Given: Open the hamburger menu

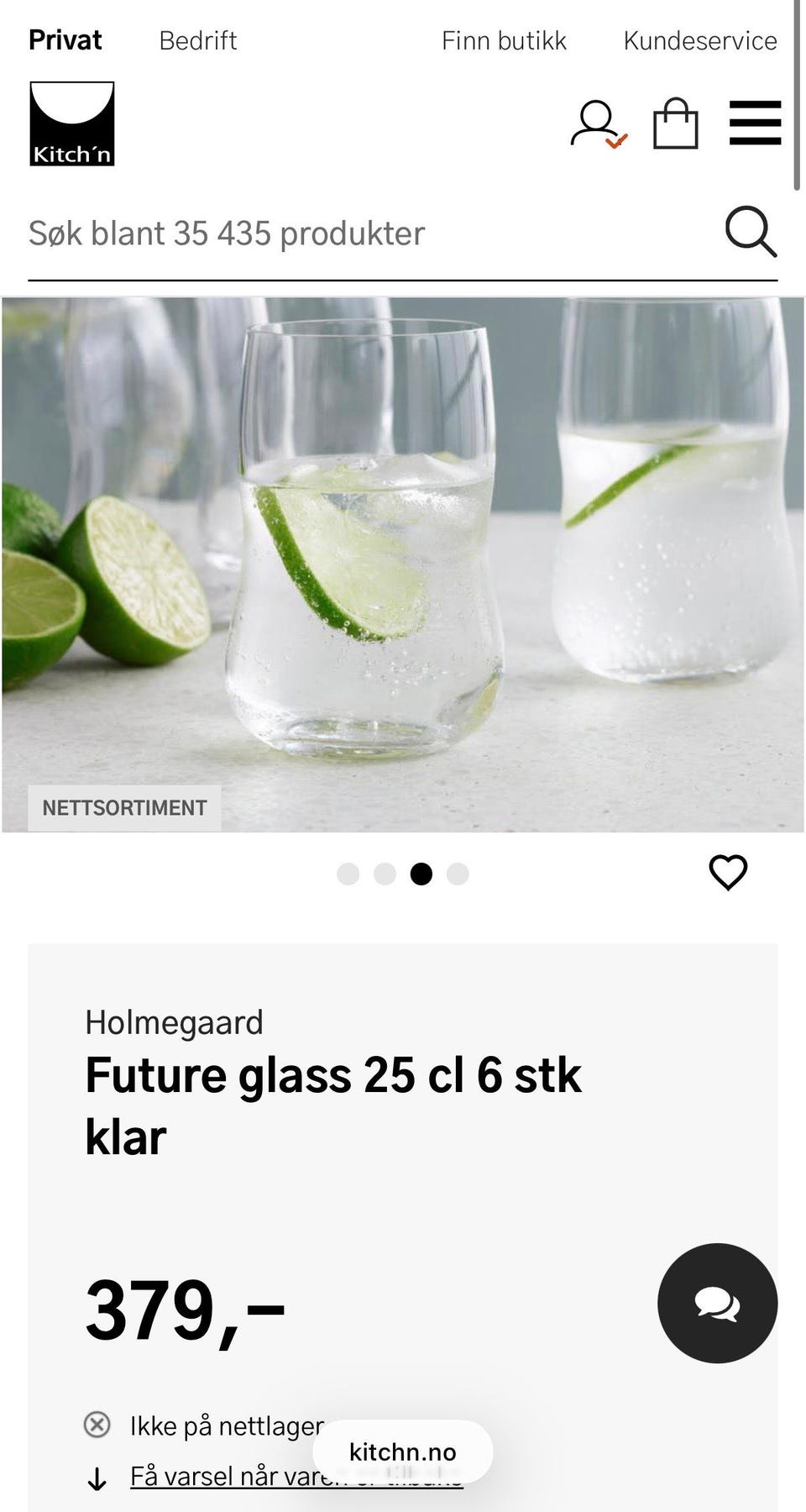Looking at the screenshot, I should tap(755, 123).
